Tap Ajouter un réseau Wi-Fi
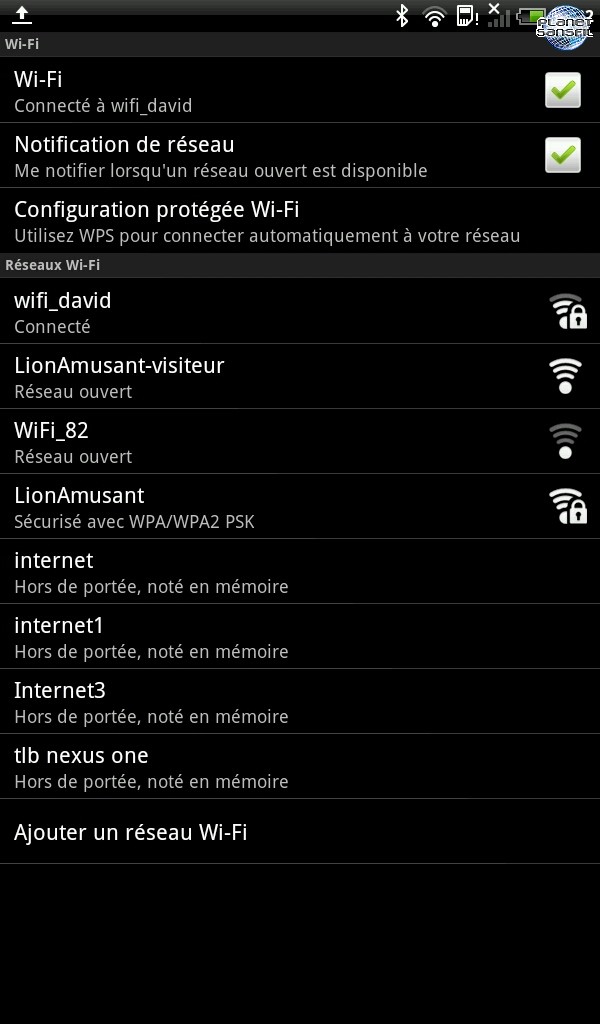The image size is (600, 1024). (300, 831)
